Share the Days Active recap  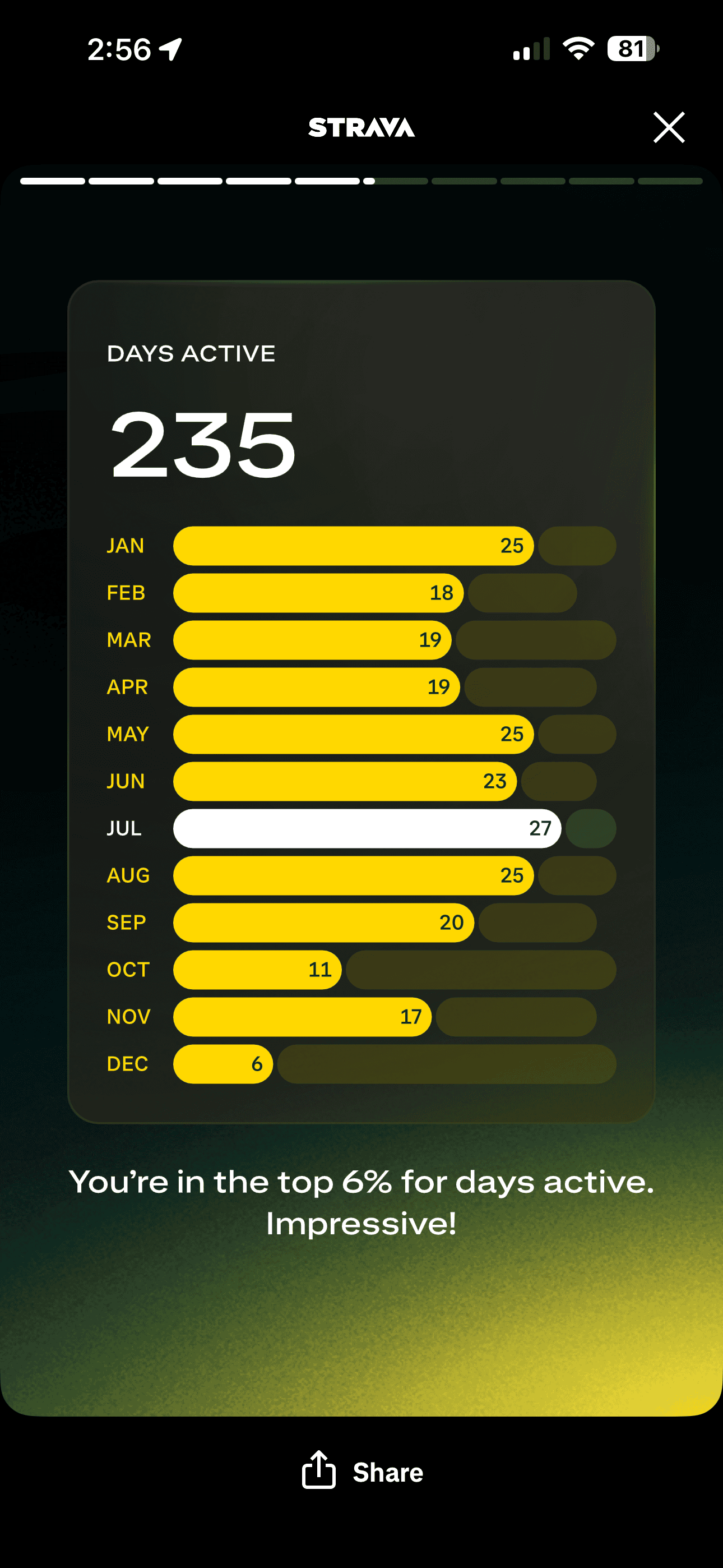(363, 1473)
